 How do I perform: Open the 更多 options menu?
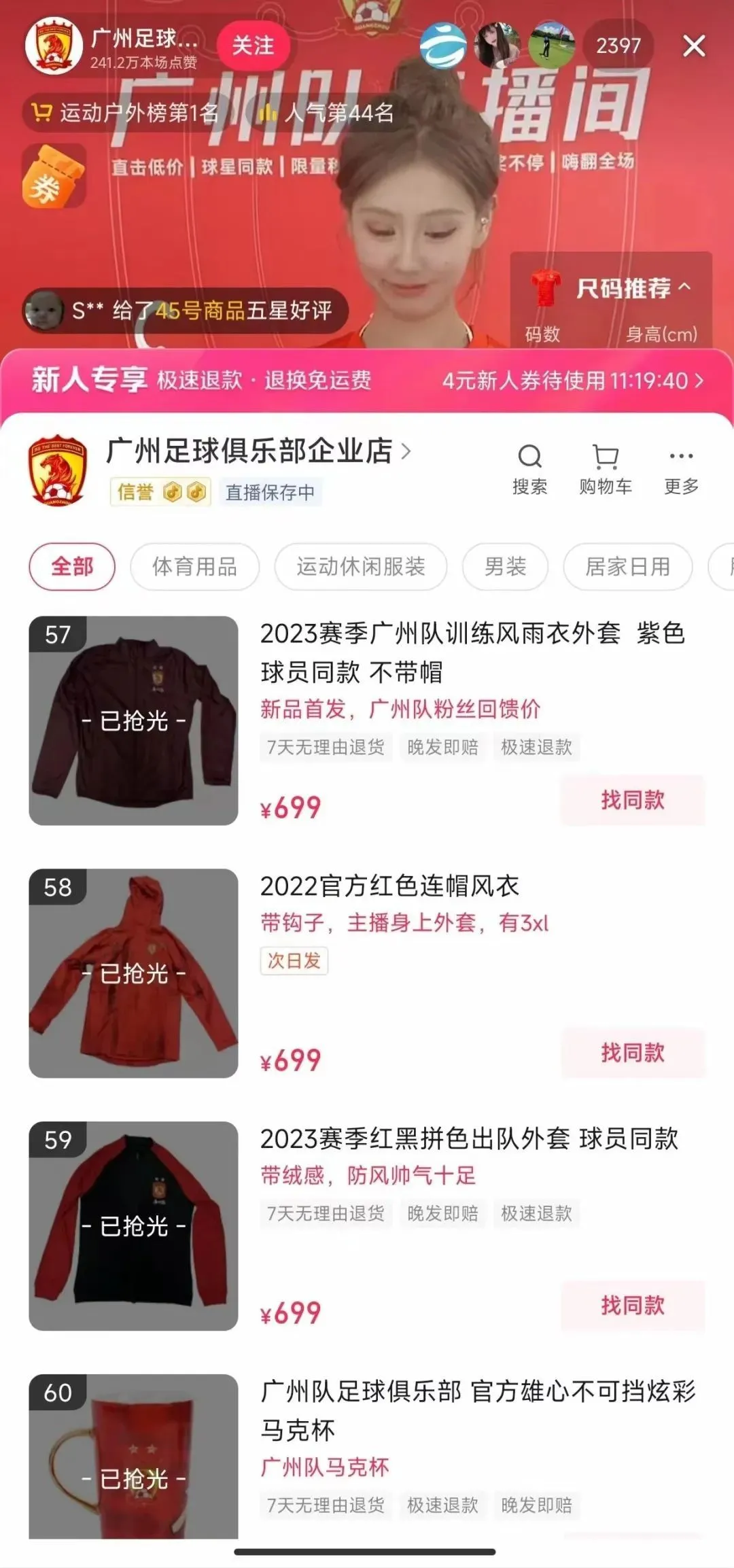[681, 468]
